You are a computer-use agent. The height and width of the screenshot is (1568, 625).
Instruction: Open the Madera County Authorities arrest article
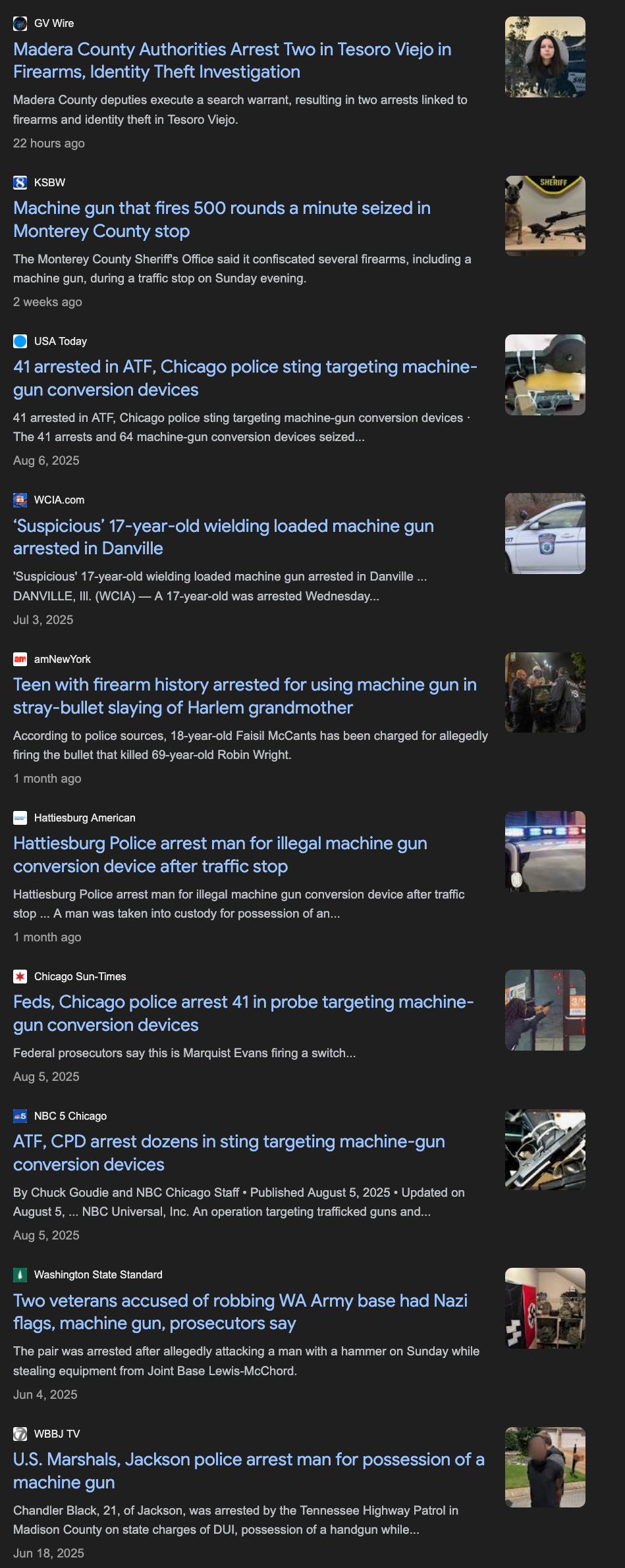[232, 61]
